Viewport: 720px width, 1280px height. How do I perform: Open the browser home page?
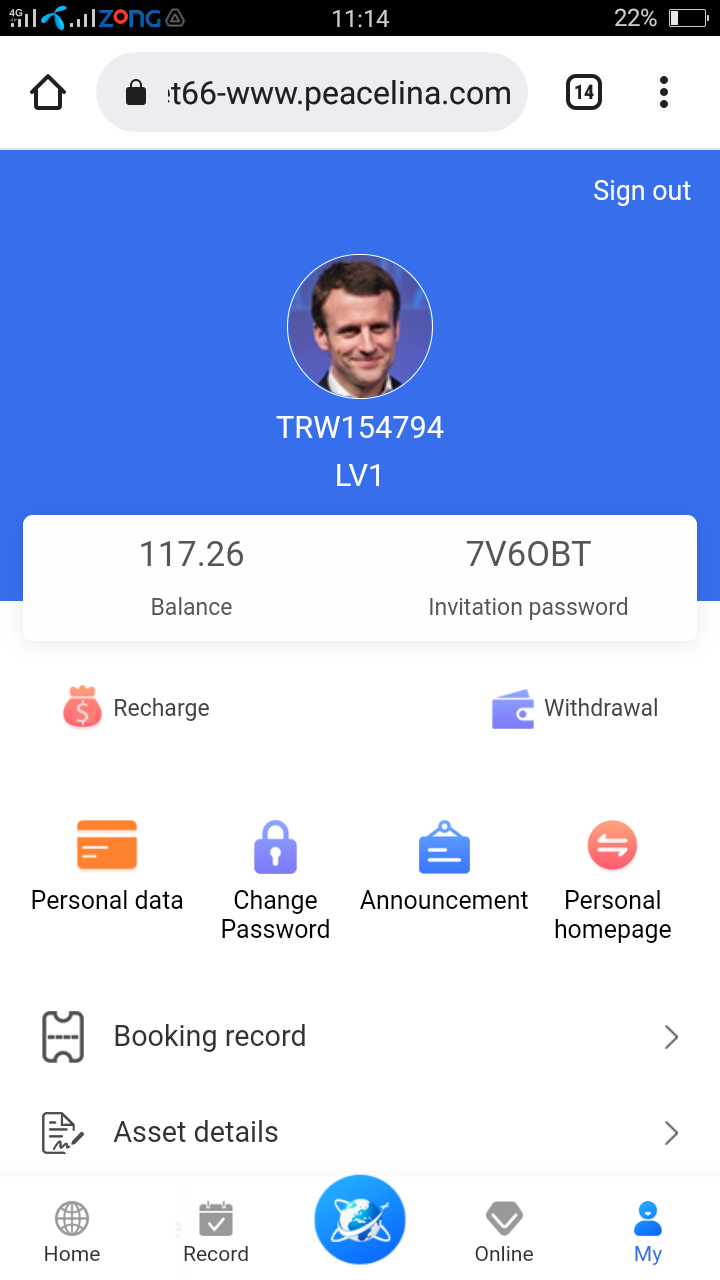[x=48, y=93]
